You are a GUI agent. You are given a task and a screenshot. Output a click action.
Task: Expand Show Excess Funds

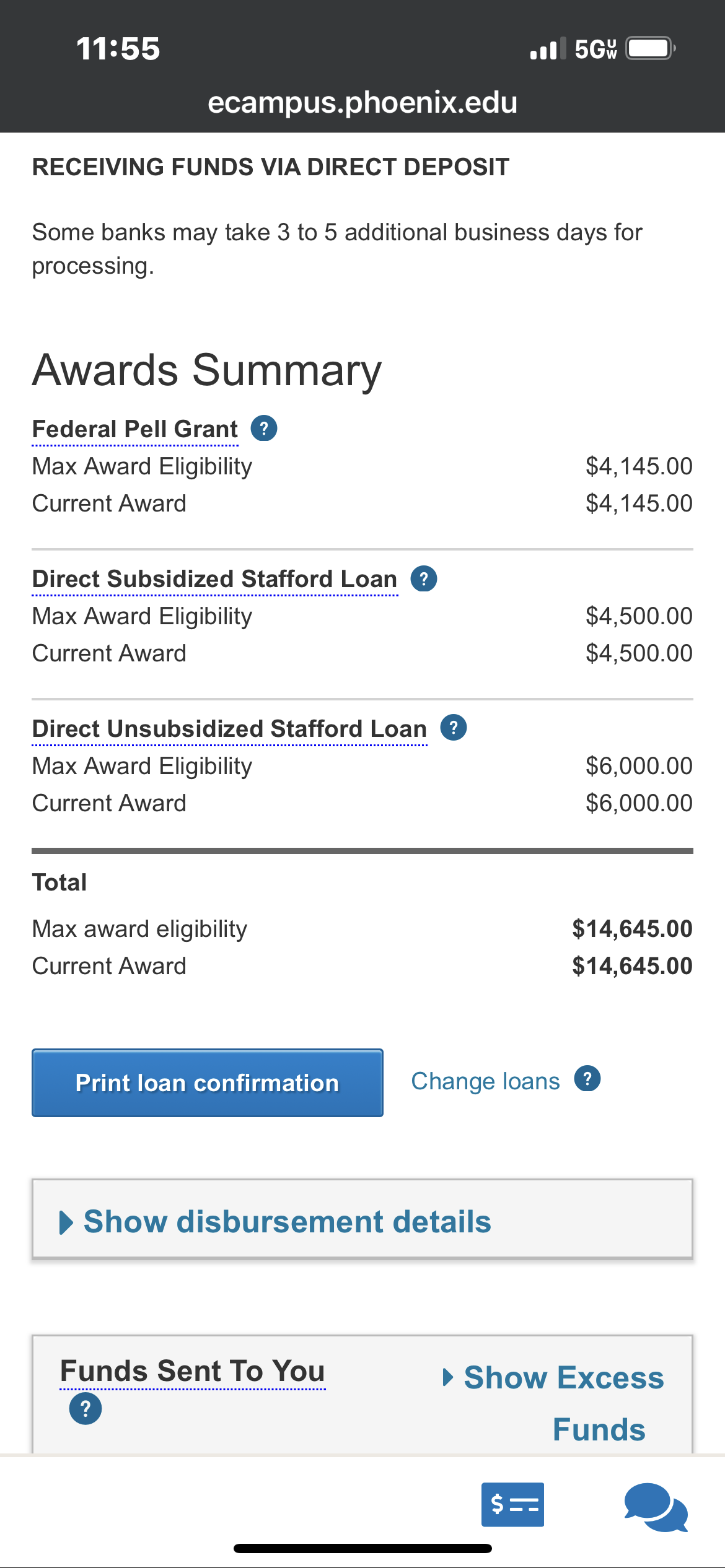[x=554, y=1403]
